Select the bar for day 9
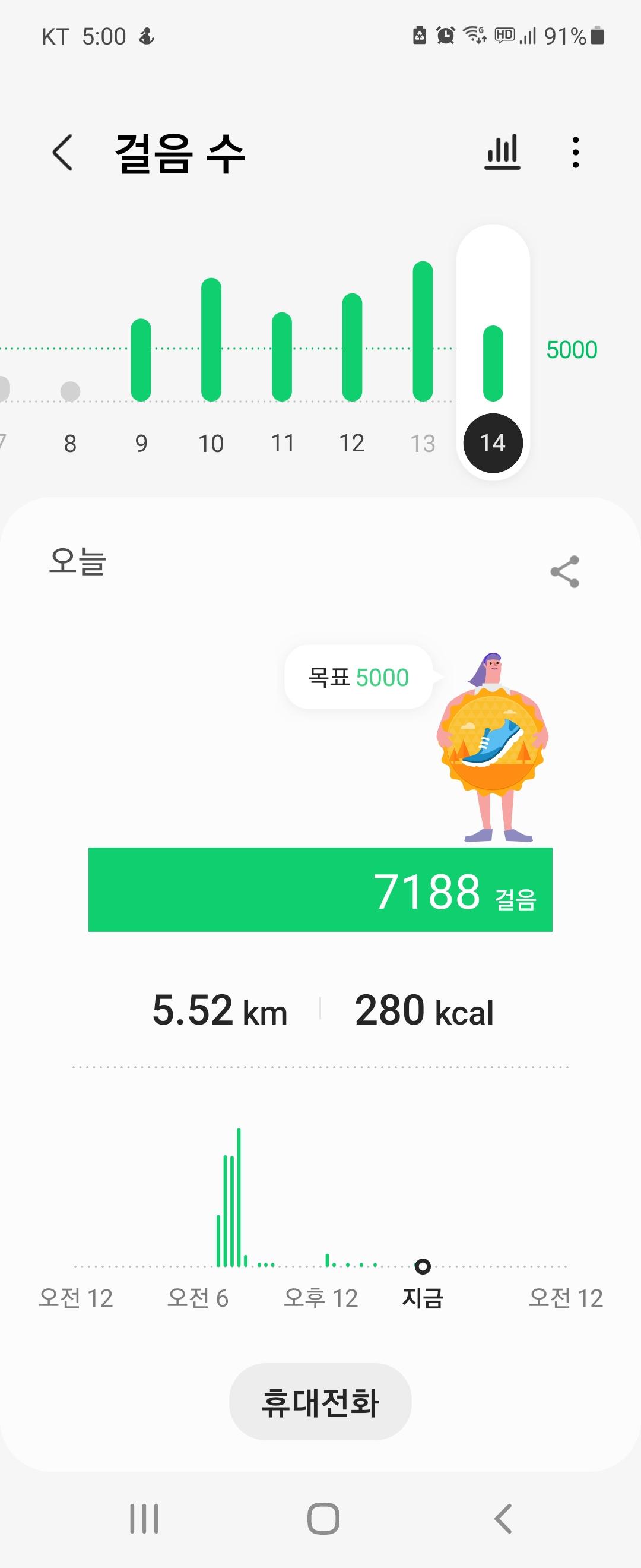The image size is (641, 1568). pyautogui.click(x=141, y=360)
